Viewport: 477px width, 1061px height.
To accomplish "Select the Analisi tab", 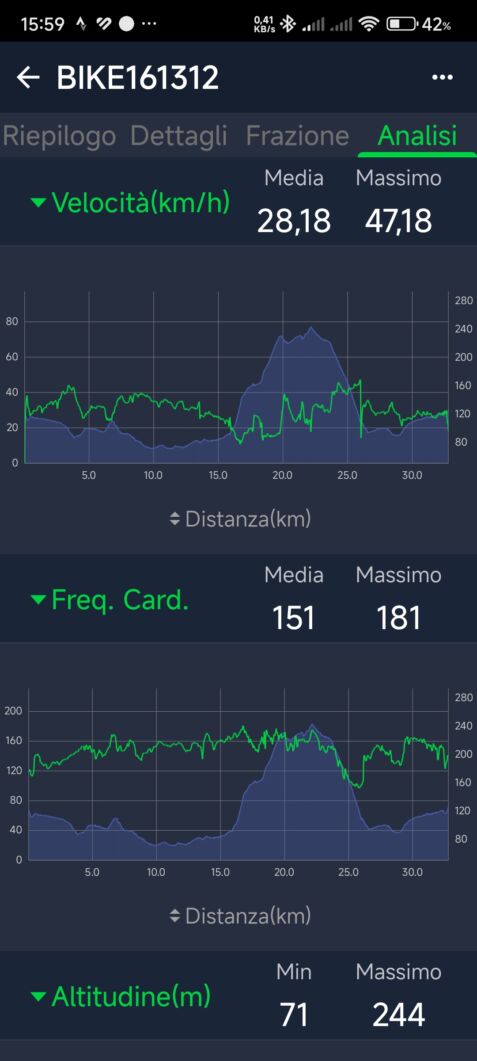I will [417, 136].
